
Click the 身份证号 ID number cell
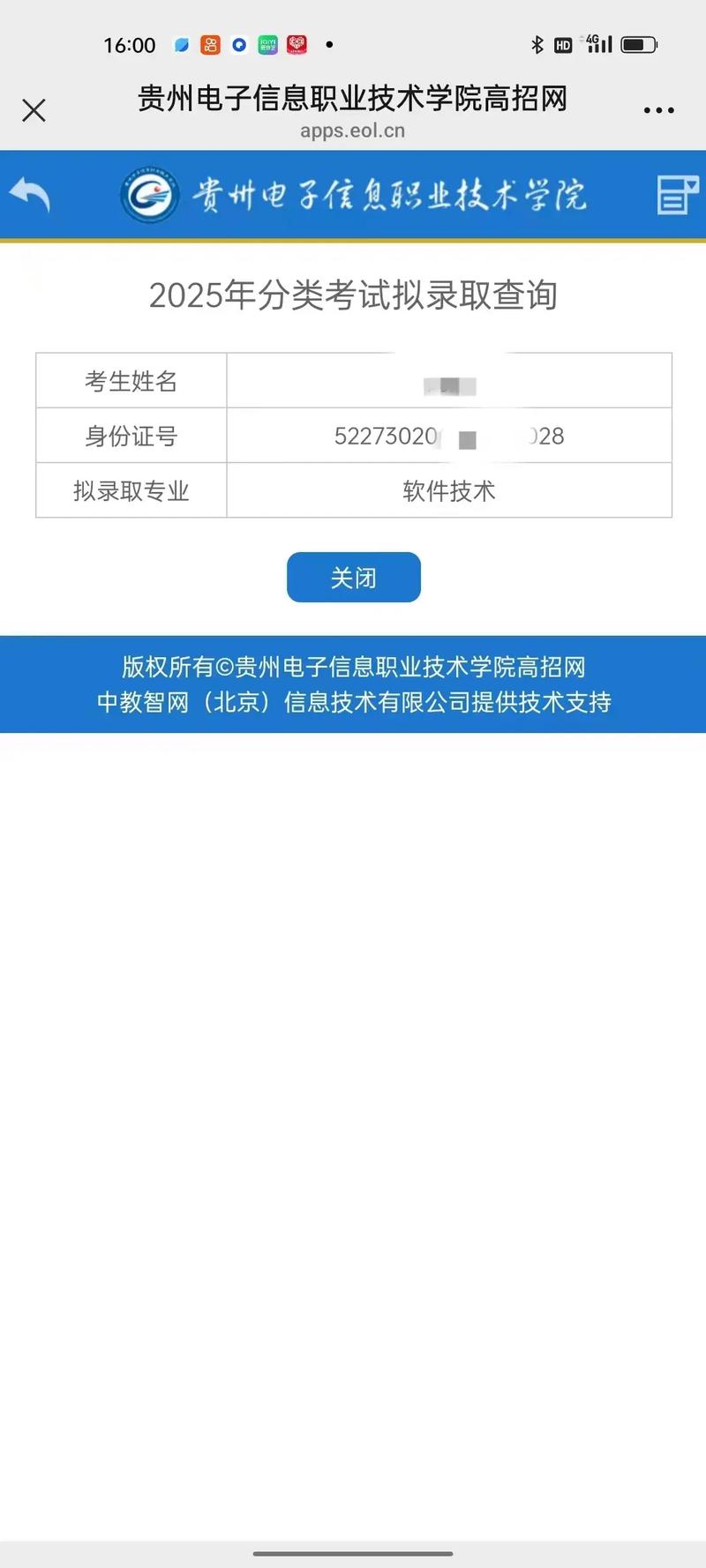pos(448,436)
